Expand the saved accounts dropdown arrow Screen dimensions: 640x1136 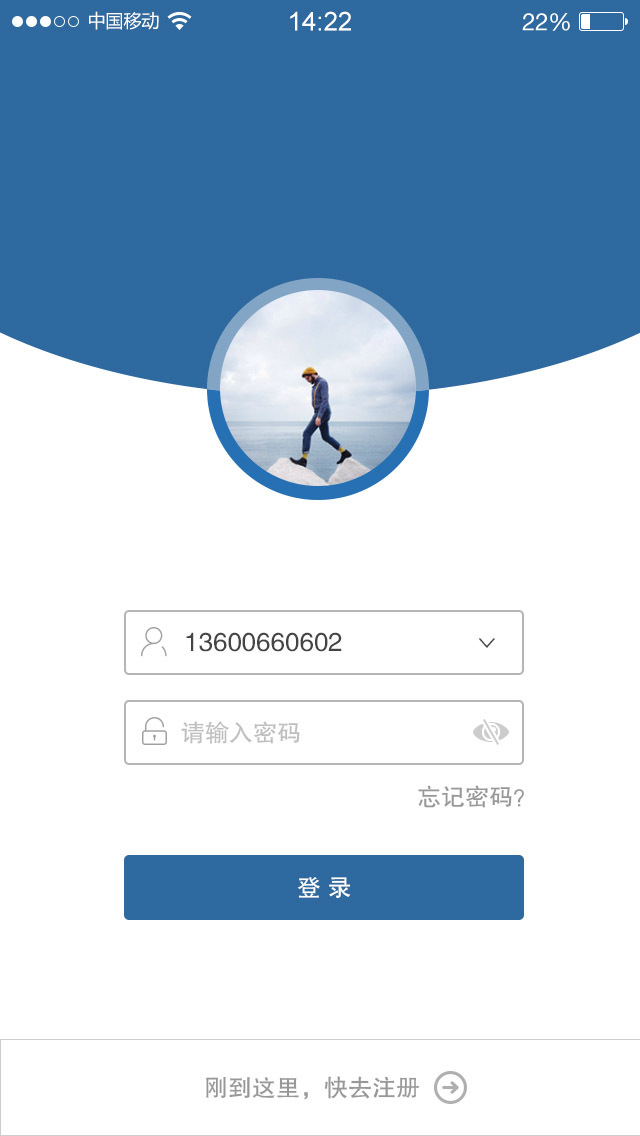point(487,643)
